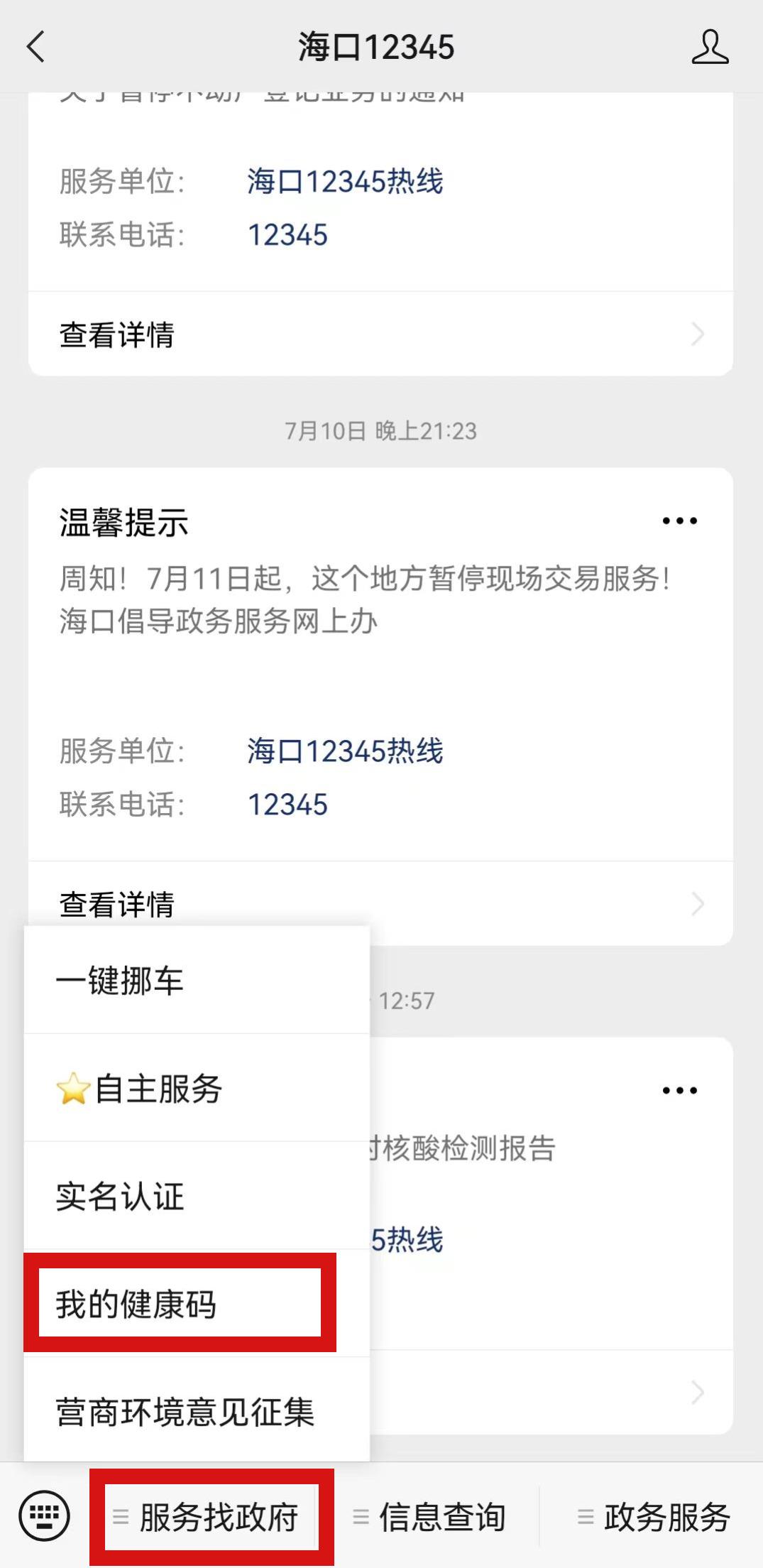Screen dimensions: 763x1568
Task: Switch to the 信息查询 tab
Action: [440, 1515]
